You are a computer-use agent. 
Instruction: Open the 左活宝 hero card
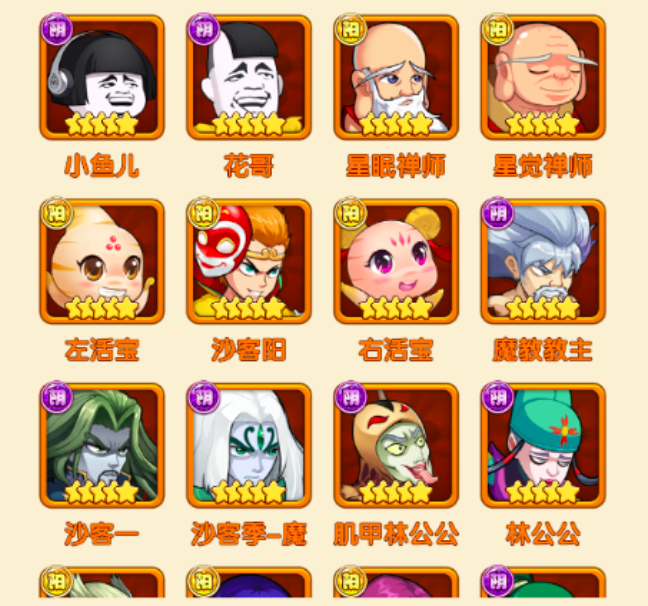[x=102, y=262]
